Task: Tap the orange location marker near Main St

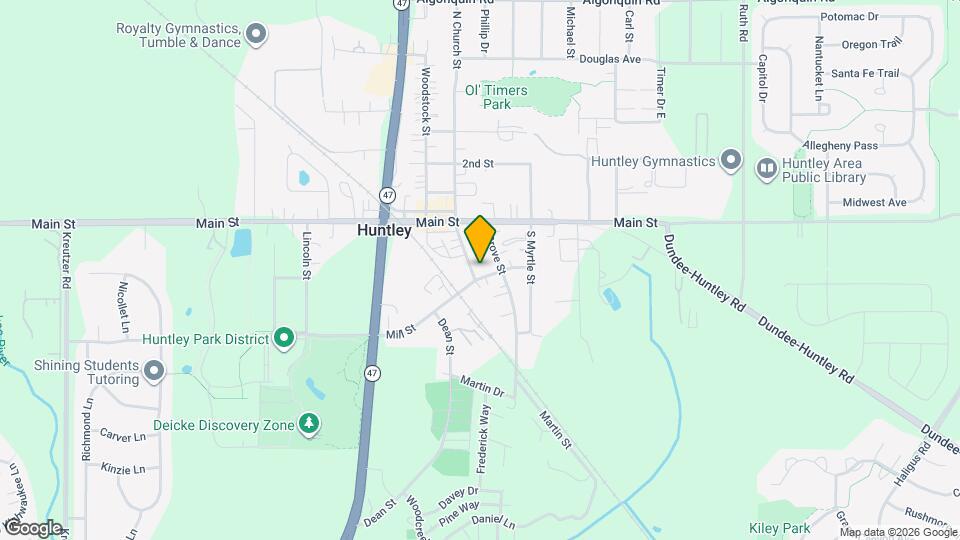Action: click(481, 238)
